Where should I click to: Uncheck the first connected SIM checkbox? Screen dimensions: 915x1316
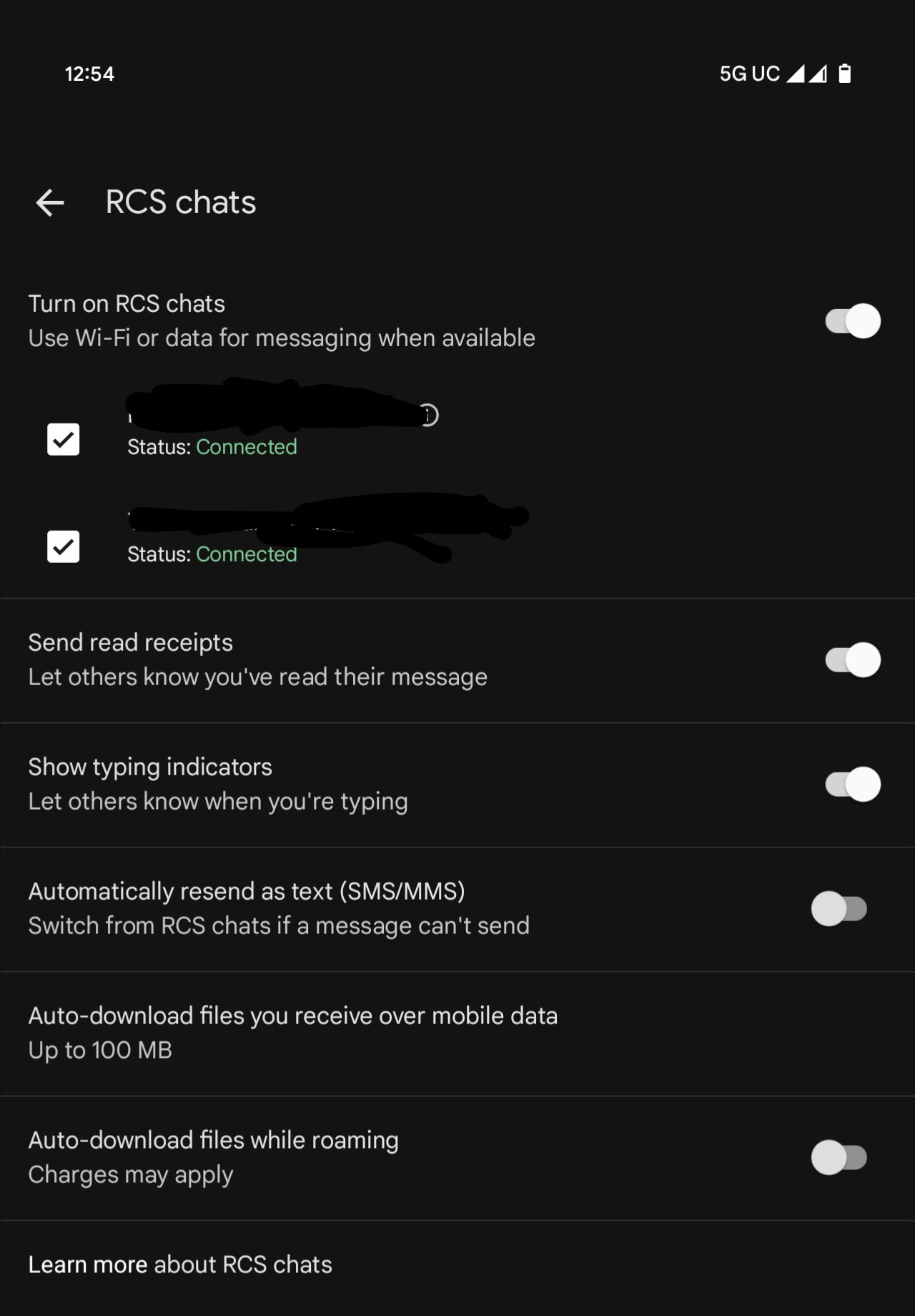coord(63,439)
